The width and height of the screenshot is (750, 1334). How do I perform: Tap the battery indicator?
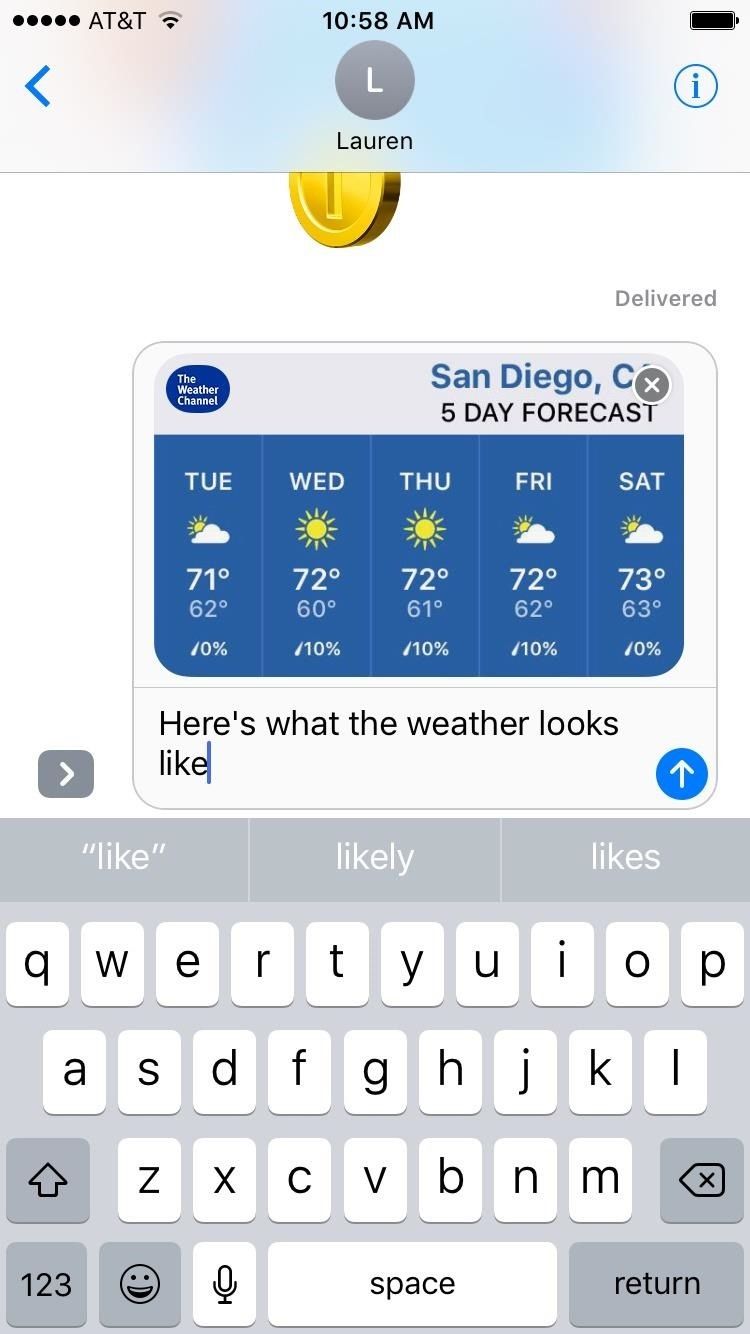[714, 18]
